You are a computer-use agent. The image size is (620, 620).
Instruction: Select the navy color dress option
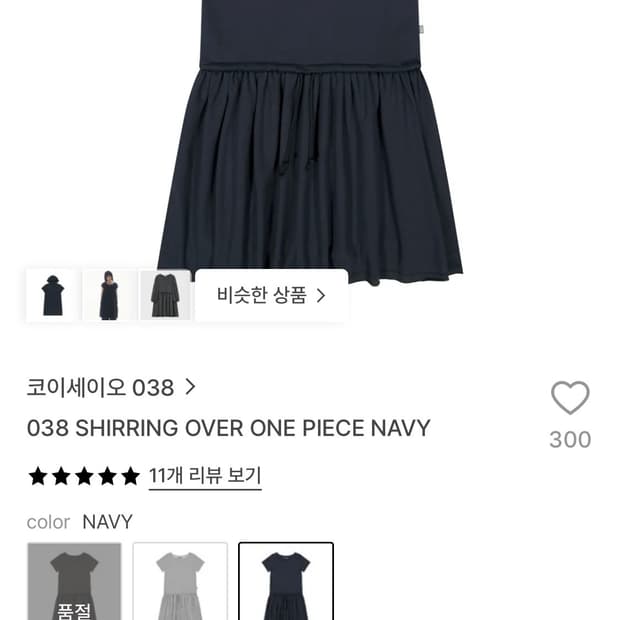[x=286, y=581]
